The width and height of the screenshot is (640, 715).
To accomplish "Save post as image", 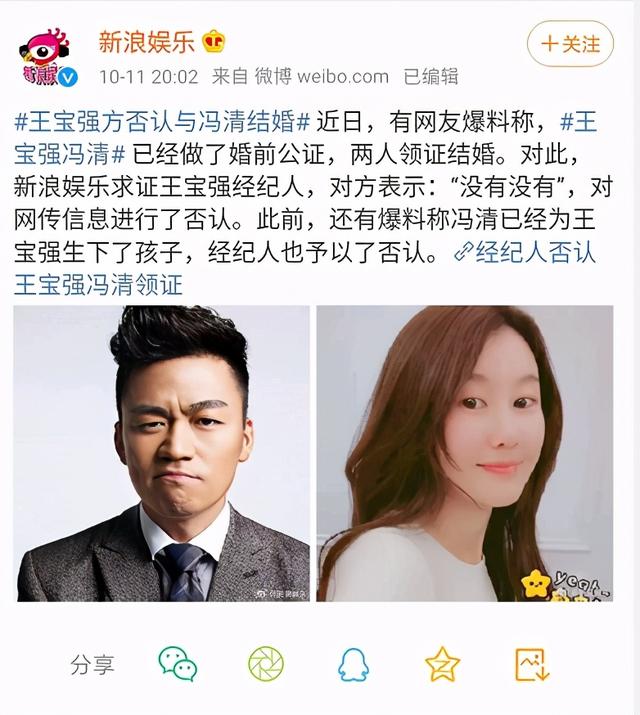I will click(532, 664).
